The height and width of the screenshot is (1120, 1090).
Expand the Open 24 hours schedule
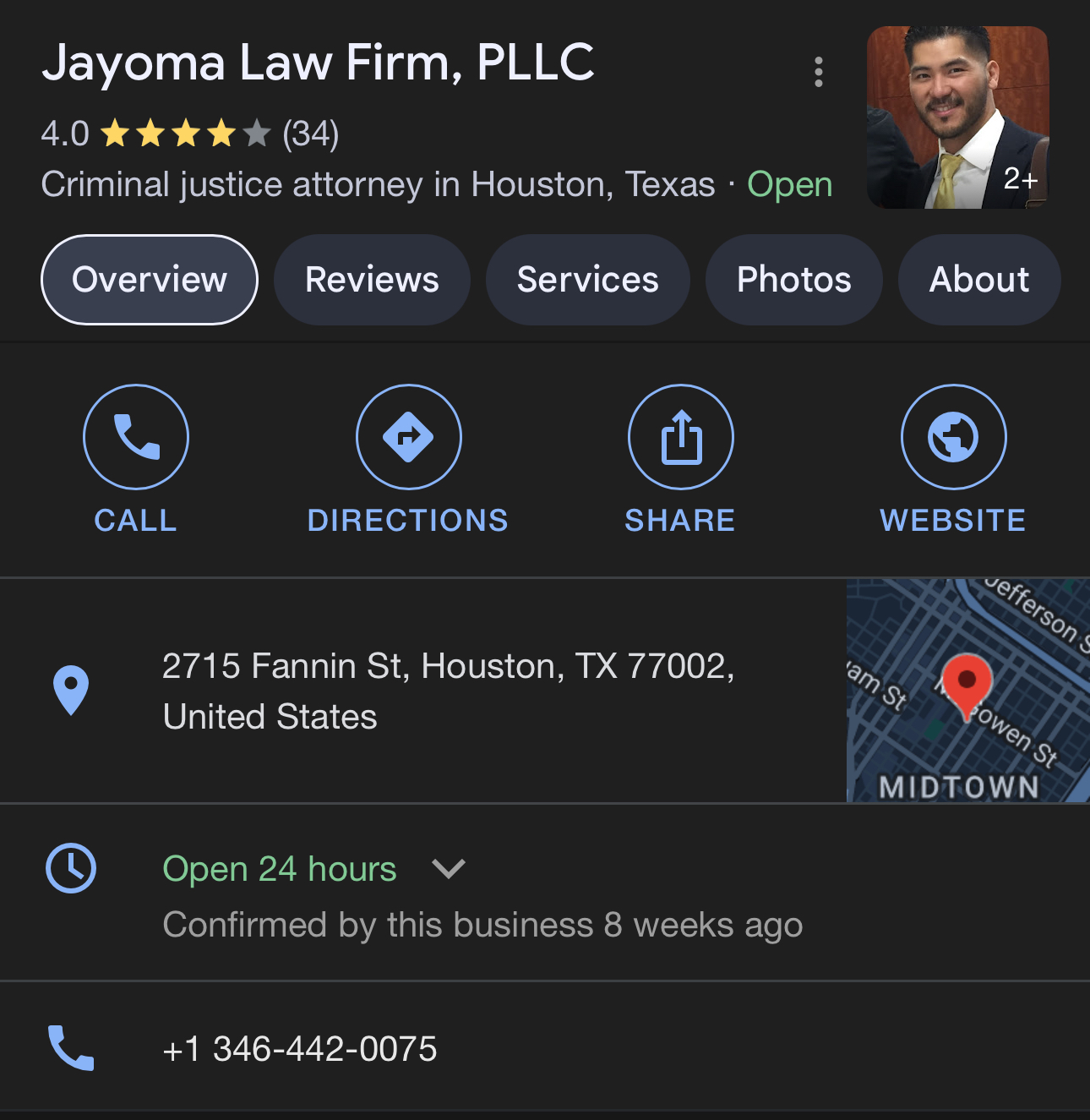click(448, 869)
